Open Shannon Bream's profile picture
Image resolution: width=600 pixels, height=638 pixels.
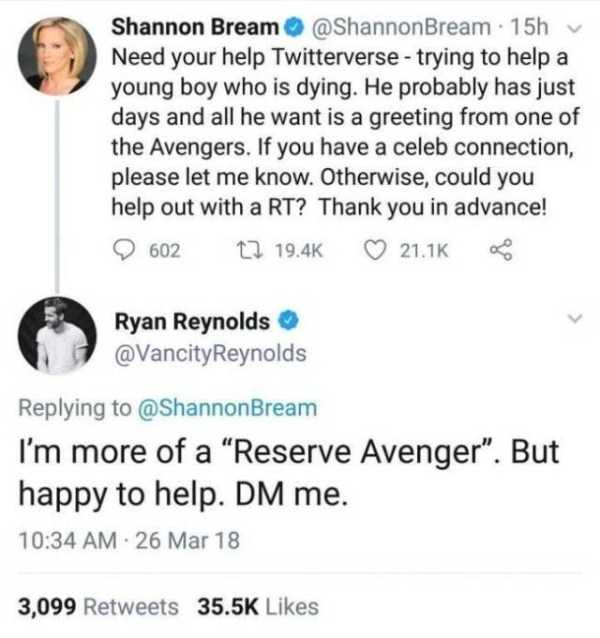59,55
